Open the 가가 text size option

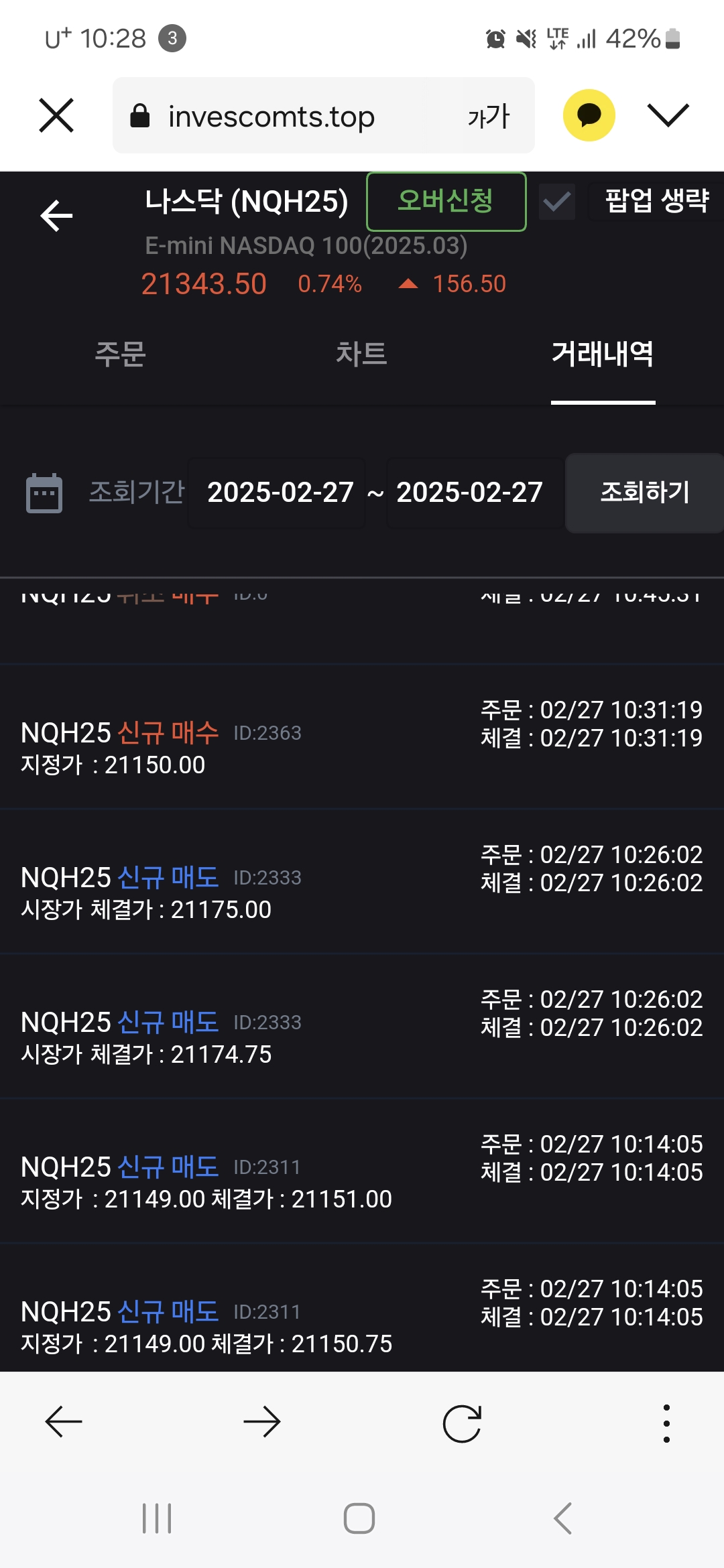coord(489,117)
